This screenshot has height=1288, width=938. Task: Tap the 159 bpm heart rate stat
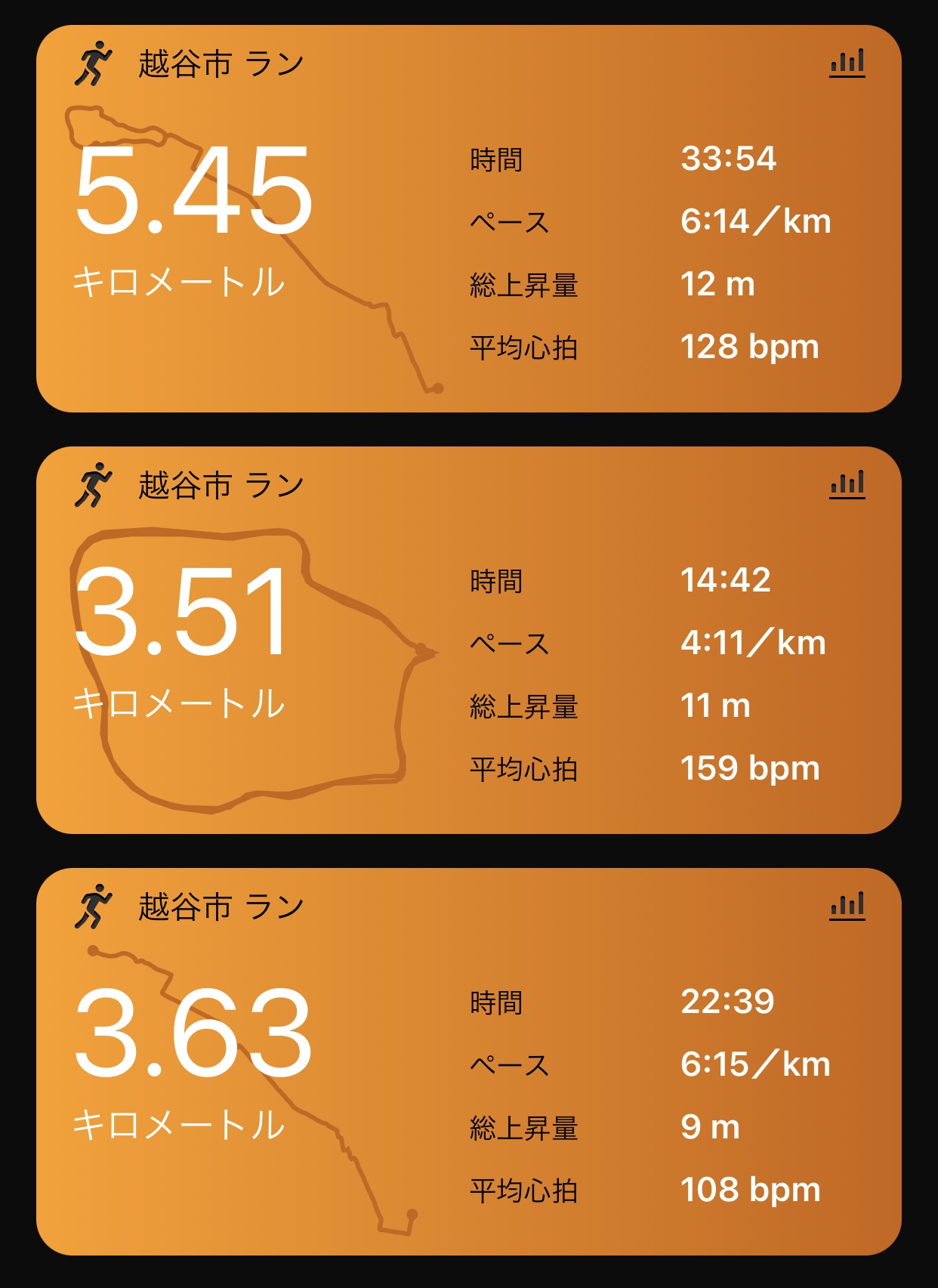tap(749, 768)
